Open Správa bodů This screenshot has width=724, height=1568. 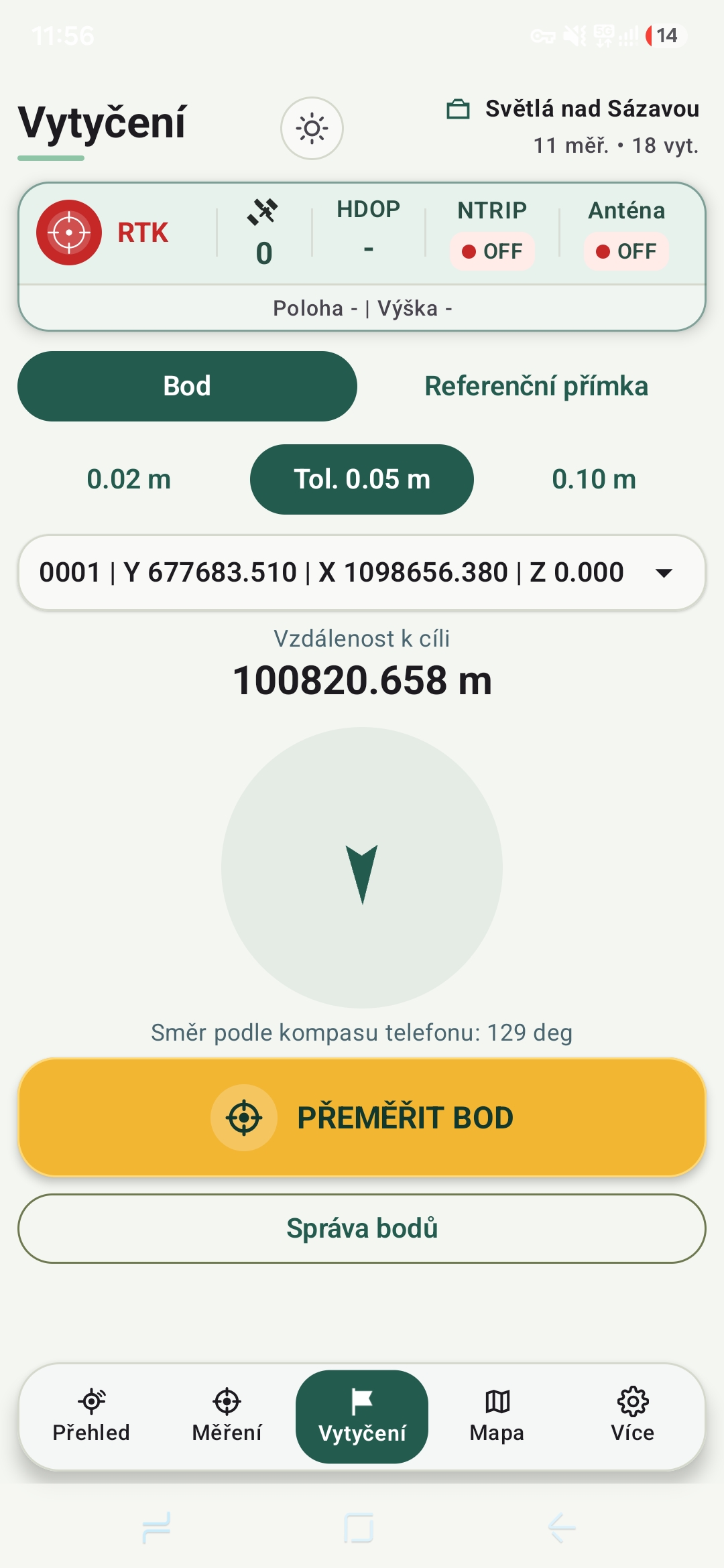362,1228
